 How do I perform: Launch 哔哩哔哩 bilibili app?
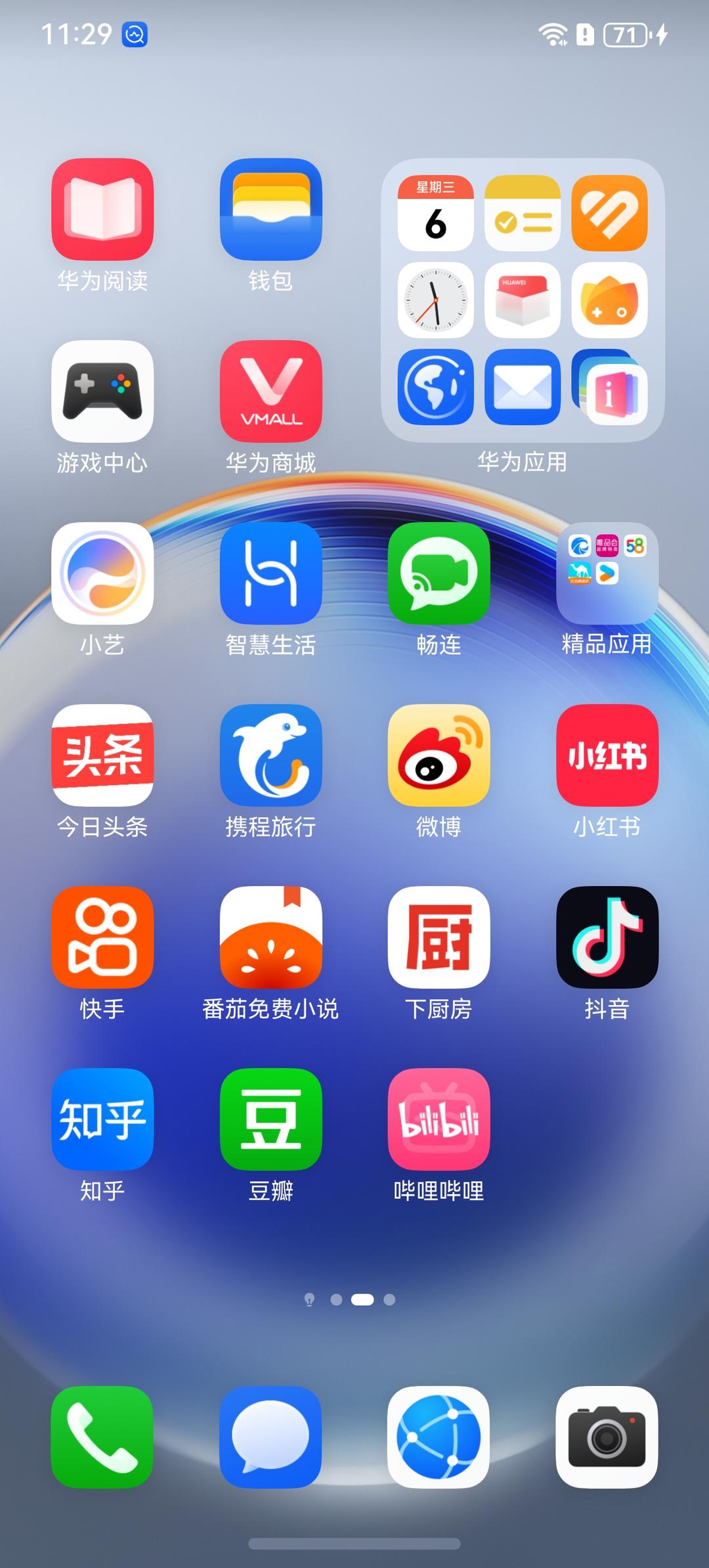(439, 1119)
